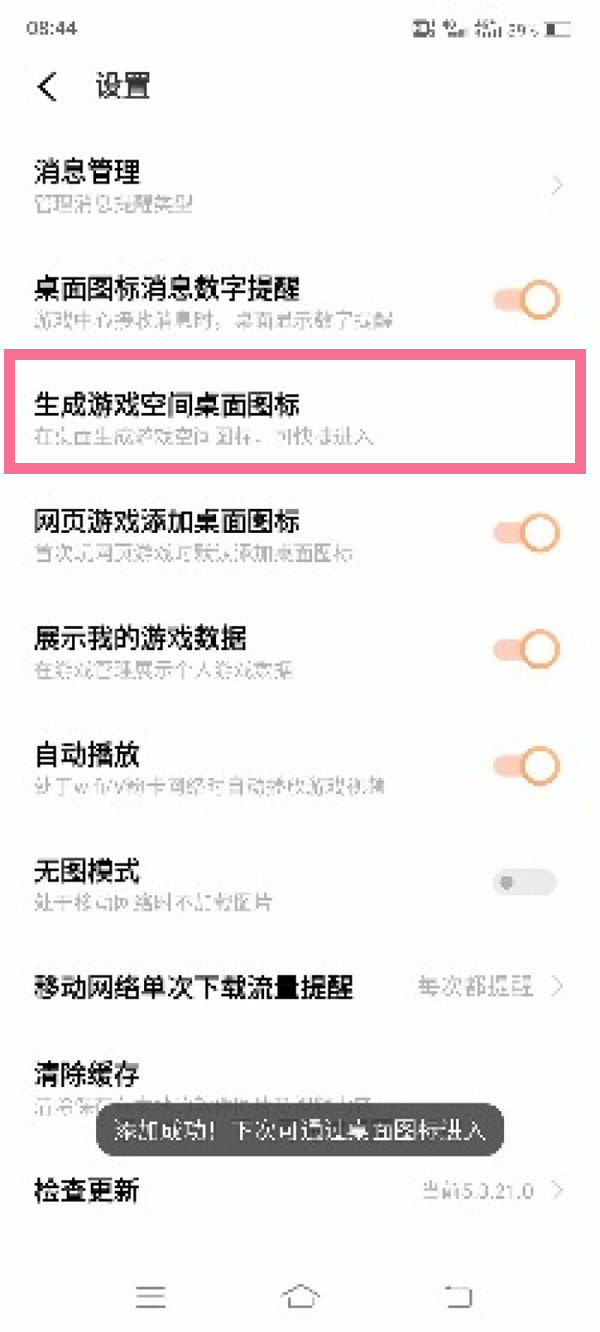This screenshot has height=1332, width=600.
Task: Toggle off 展示我的游戏数据
Action: coord(526,650)
